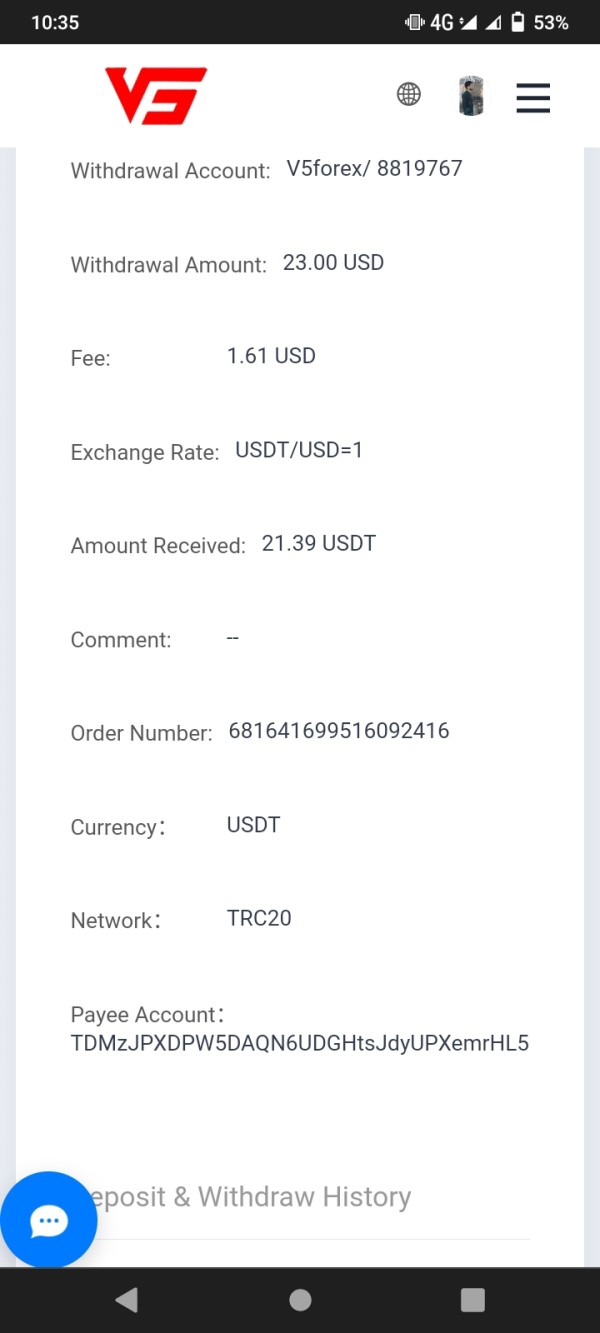Screen dimensions: 600x1333
Task: Tap the system home button
Action: click(300, 1300)
